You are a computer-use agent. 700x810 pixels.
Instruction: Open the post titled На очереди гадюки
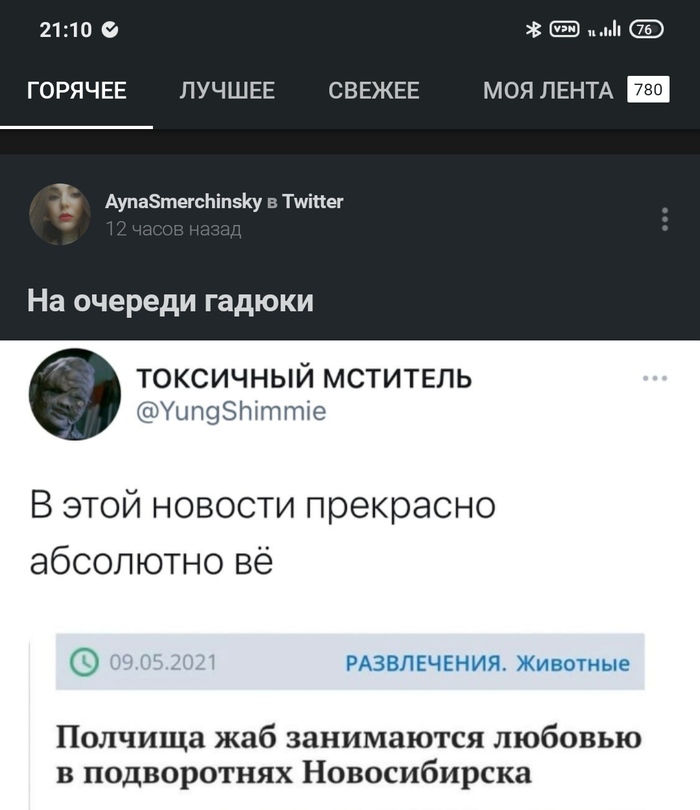point(170,300)
